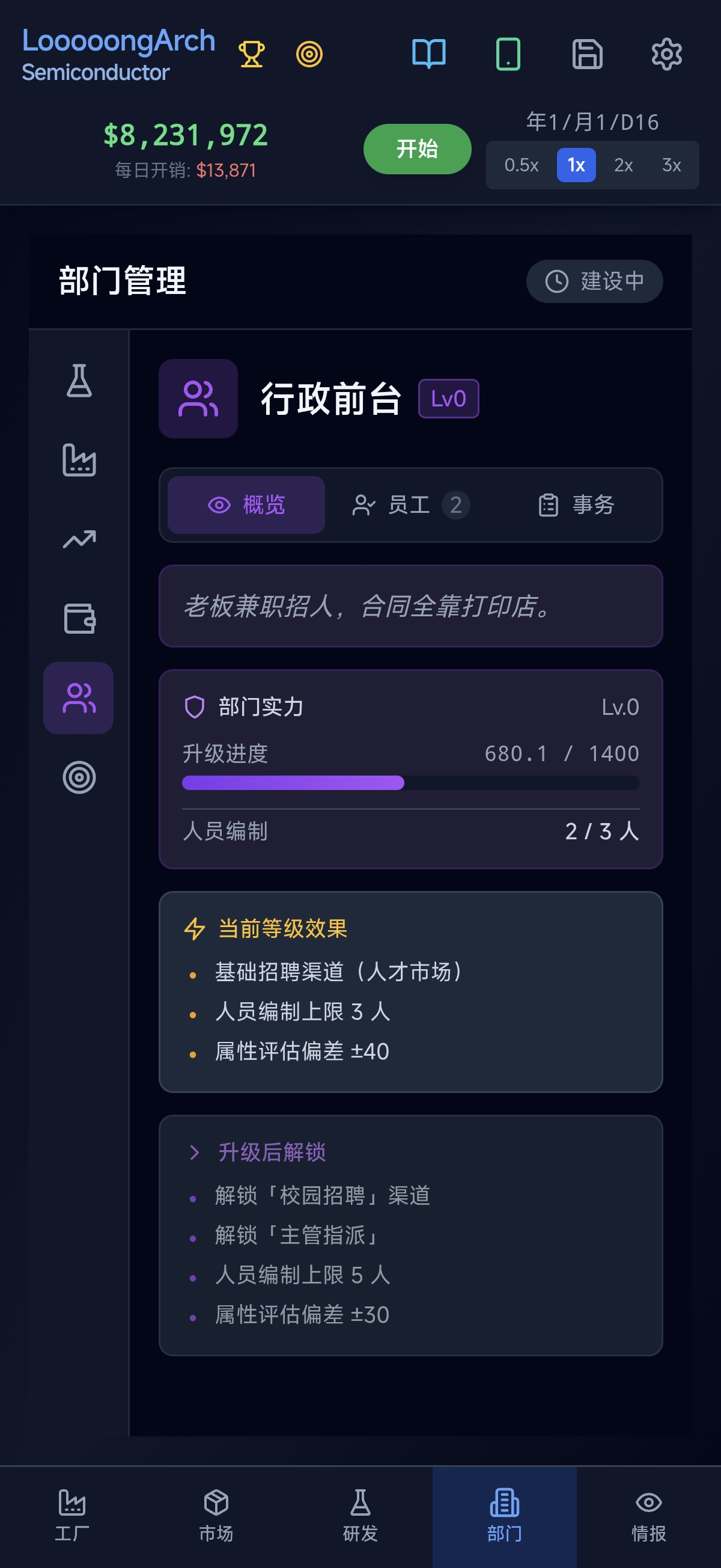Open the achievements trophy panel
The height and width of the screenshot is (1568, 721).
253,54
